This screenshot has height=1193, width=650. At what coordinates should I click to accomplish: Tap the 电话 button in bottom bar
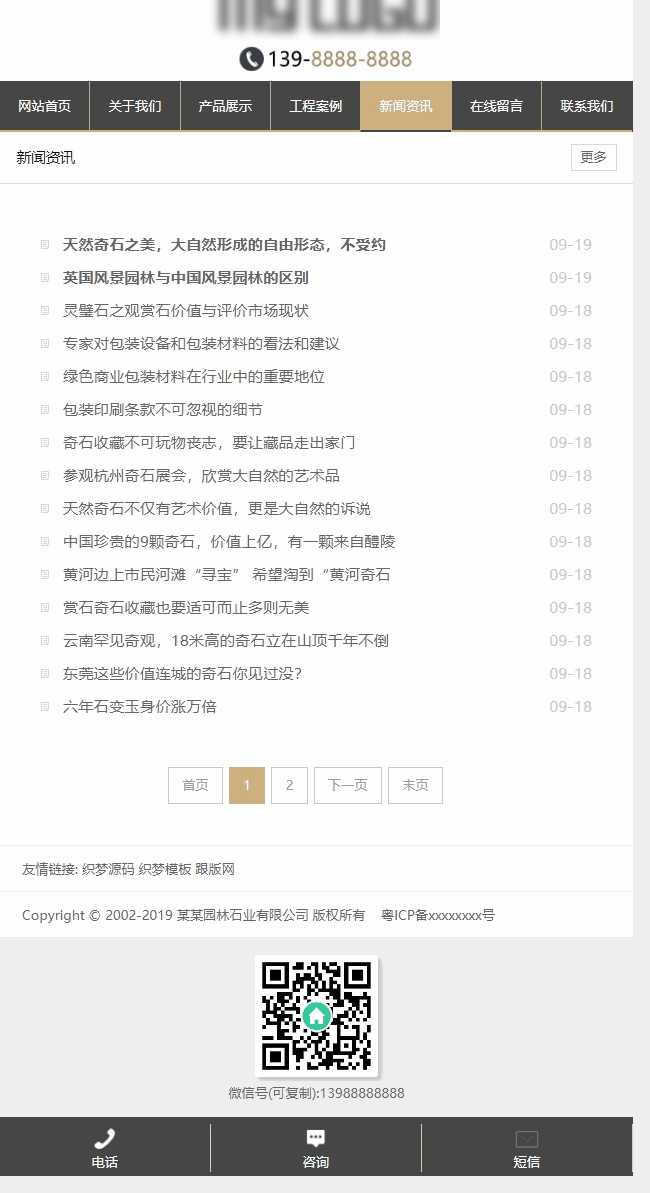coord(104,1147)
